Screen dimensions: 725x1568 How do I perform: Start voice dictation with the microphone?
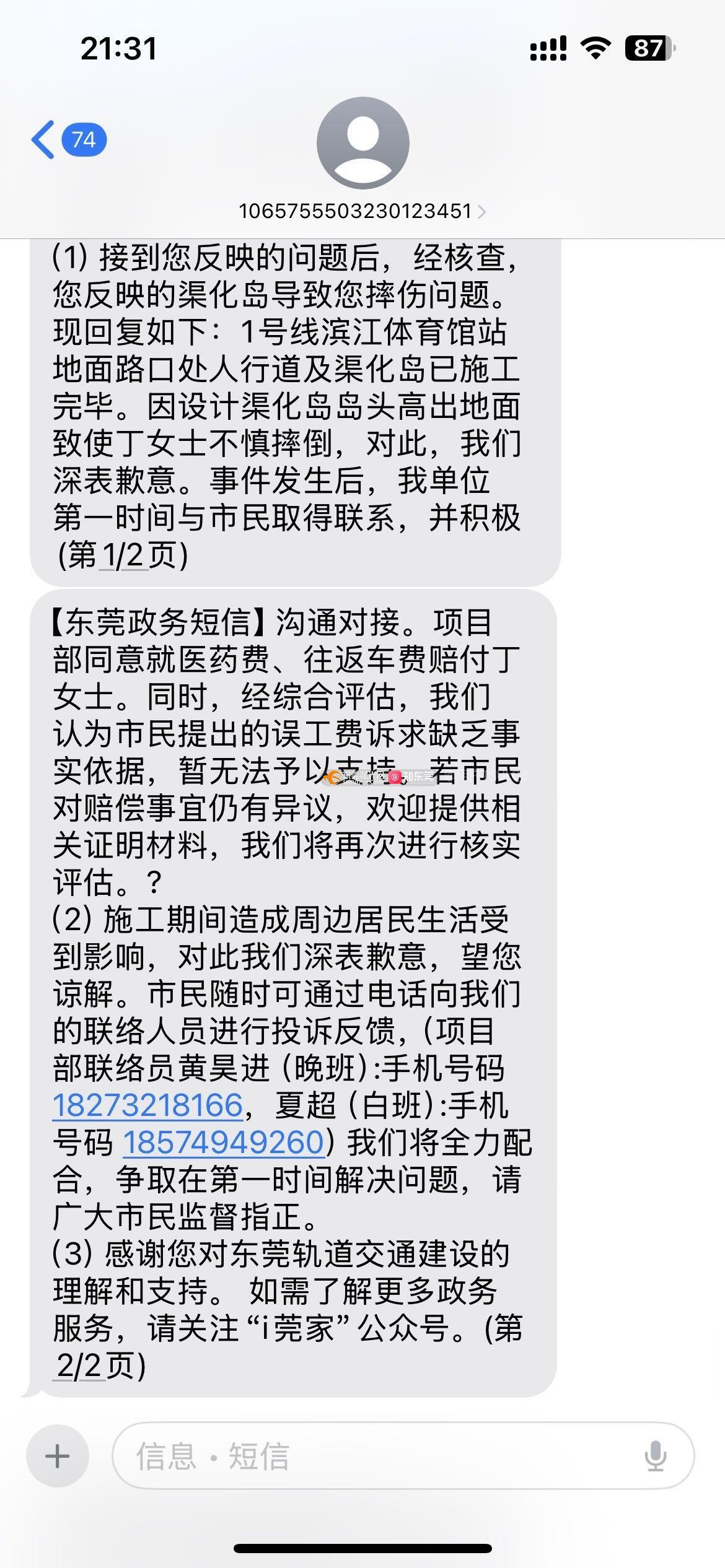tap(655, 1456)
